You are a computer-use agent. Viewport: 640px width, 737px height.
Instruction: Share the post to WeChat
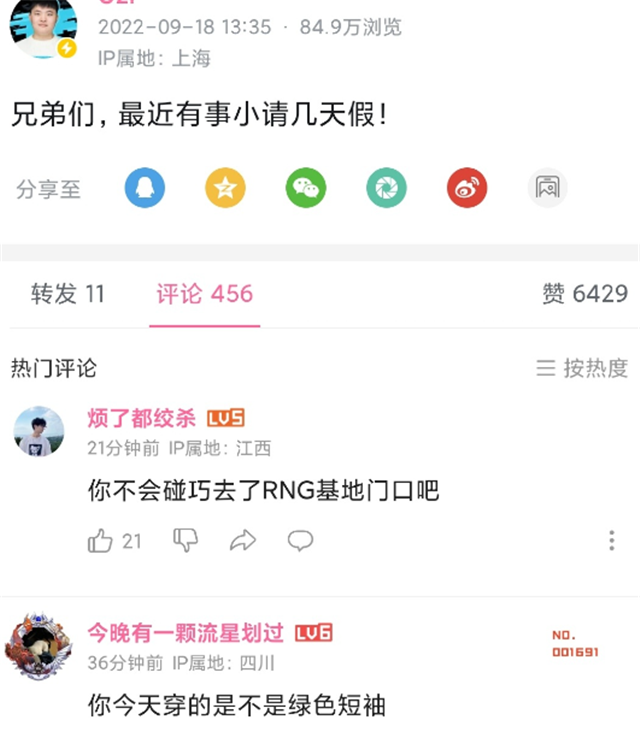click(x=306, y=188)
